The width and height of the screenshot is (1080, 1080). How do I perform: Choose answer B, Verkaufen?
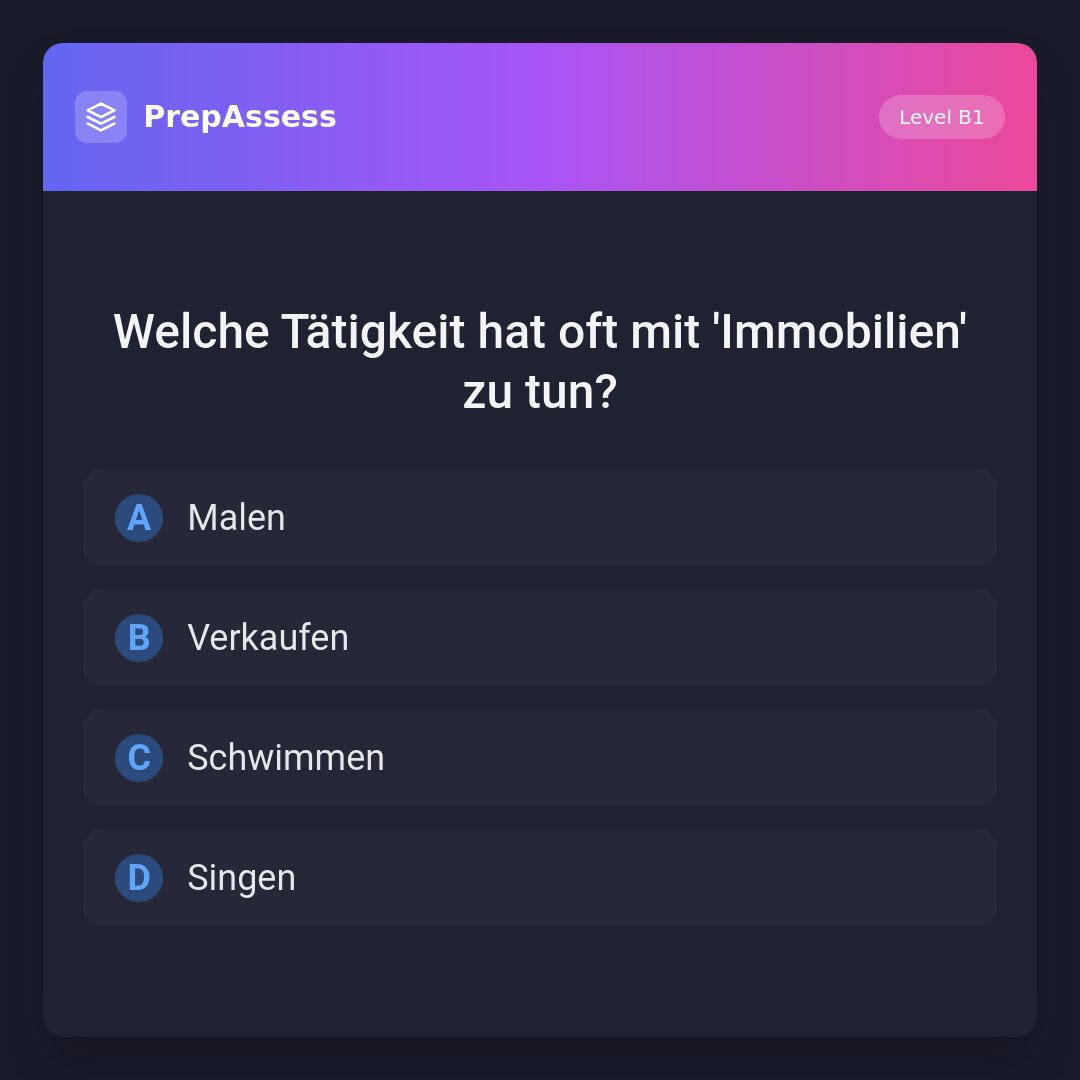[x=540, y=638]
